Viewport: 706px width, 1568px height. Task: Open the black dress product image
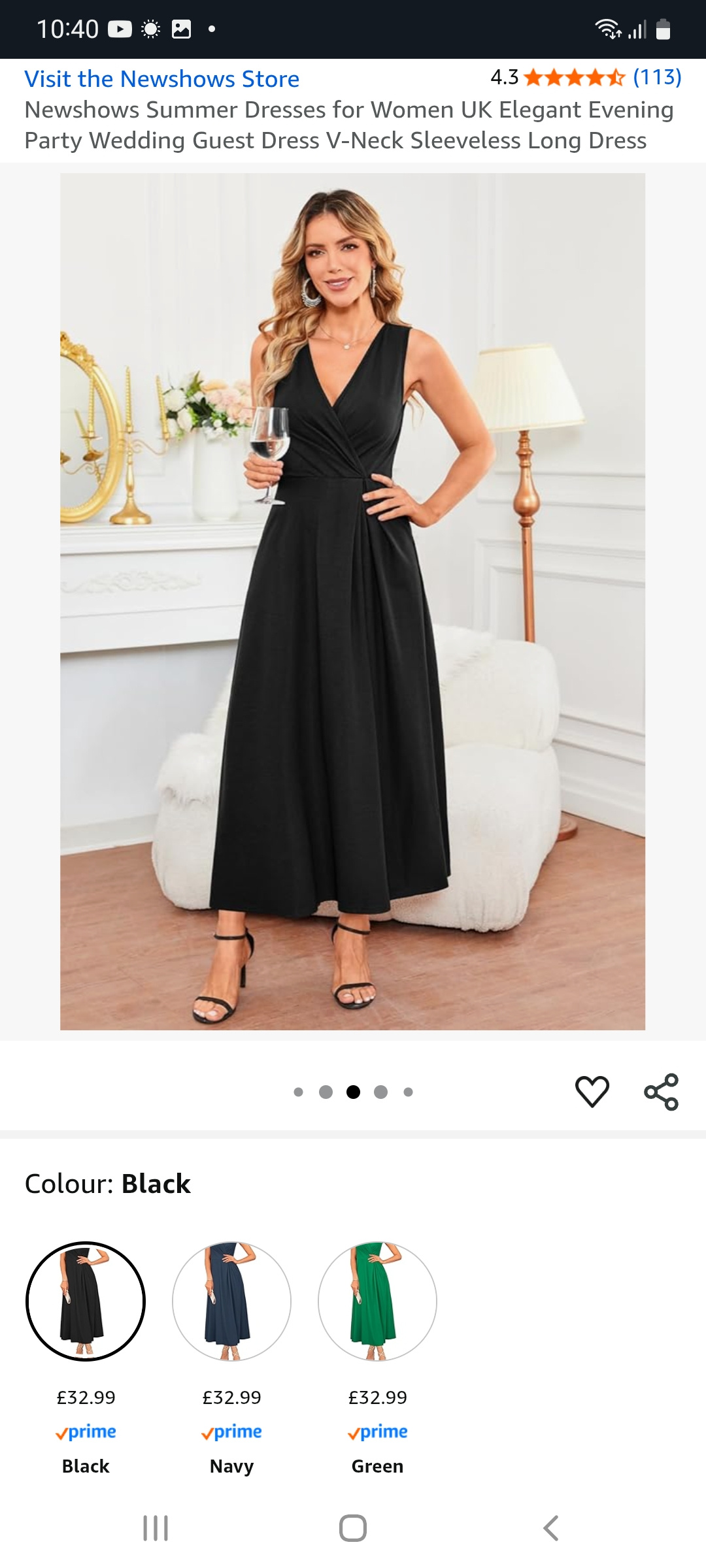tap(352, 601)
